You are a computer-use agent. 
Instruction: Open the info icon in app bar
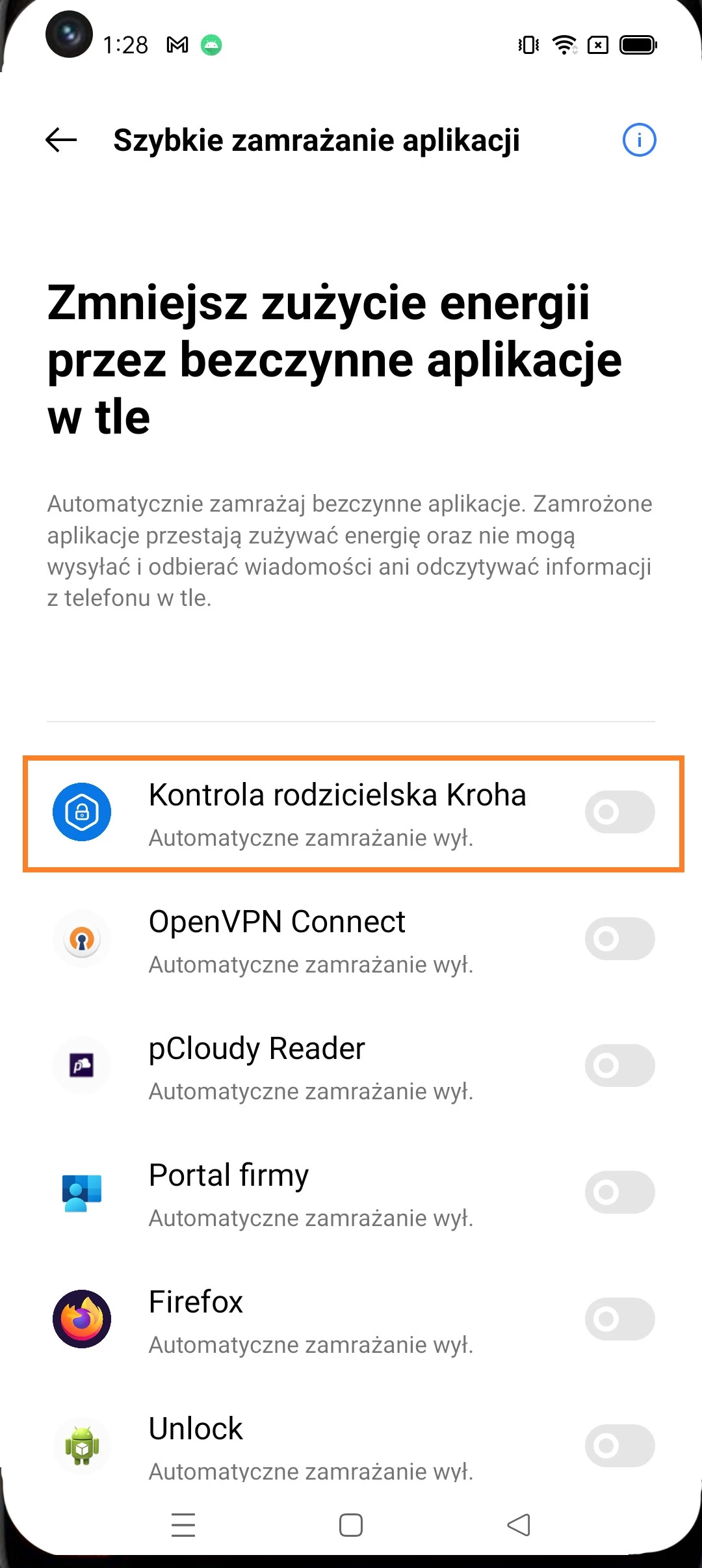639,140
